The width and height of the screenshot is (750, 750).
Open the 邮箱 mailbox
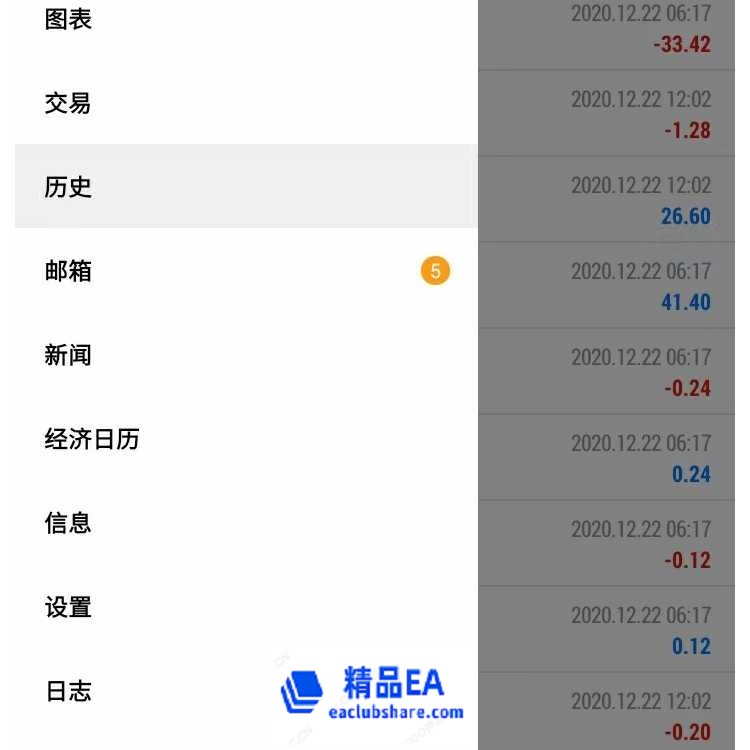[68, 271]
